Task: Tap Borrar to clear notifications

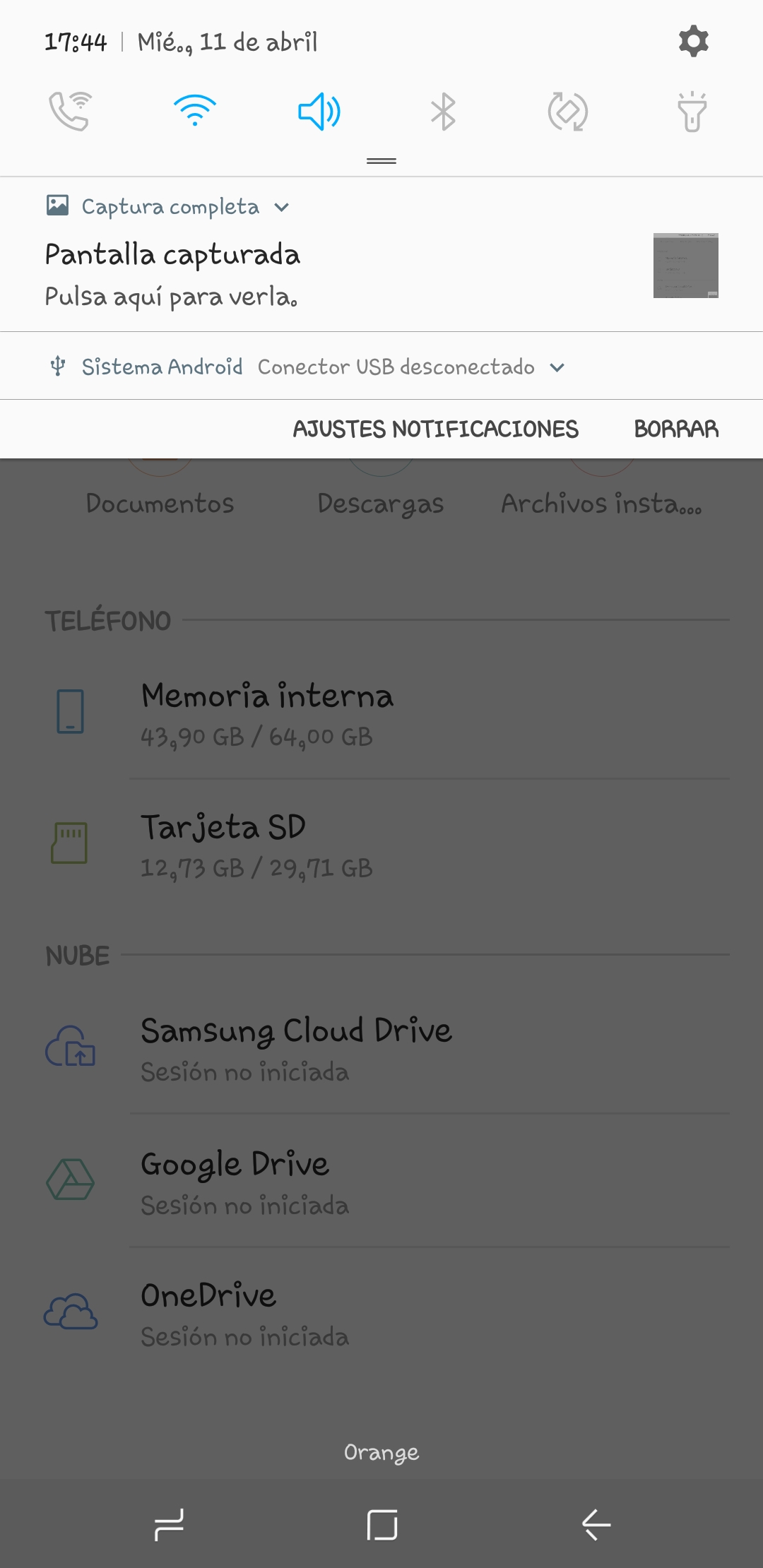Action: [x=676, y=429]
